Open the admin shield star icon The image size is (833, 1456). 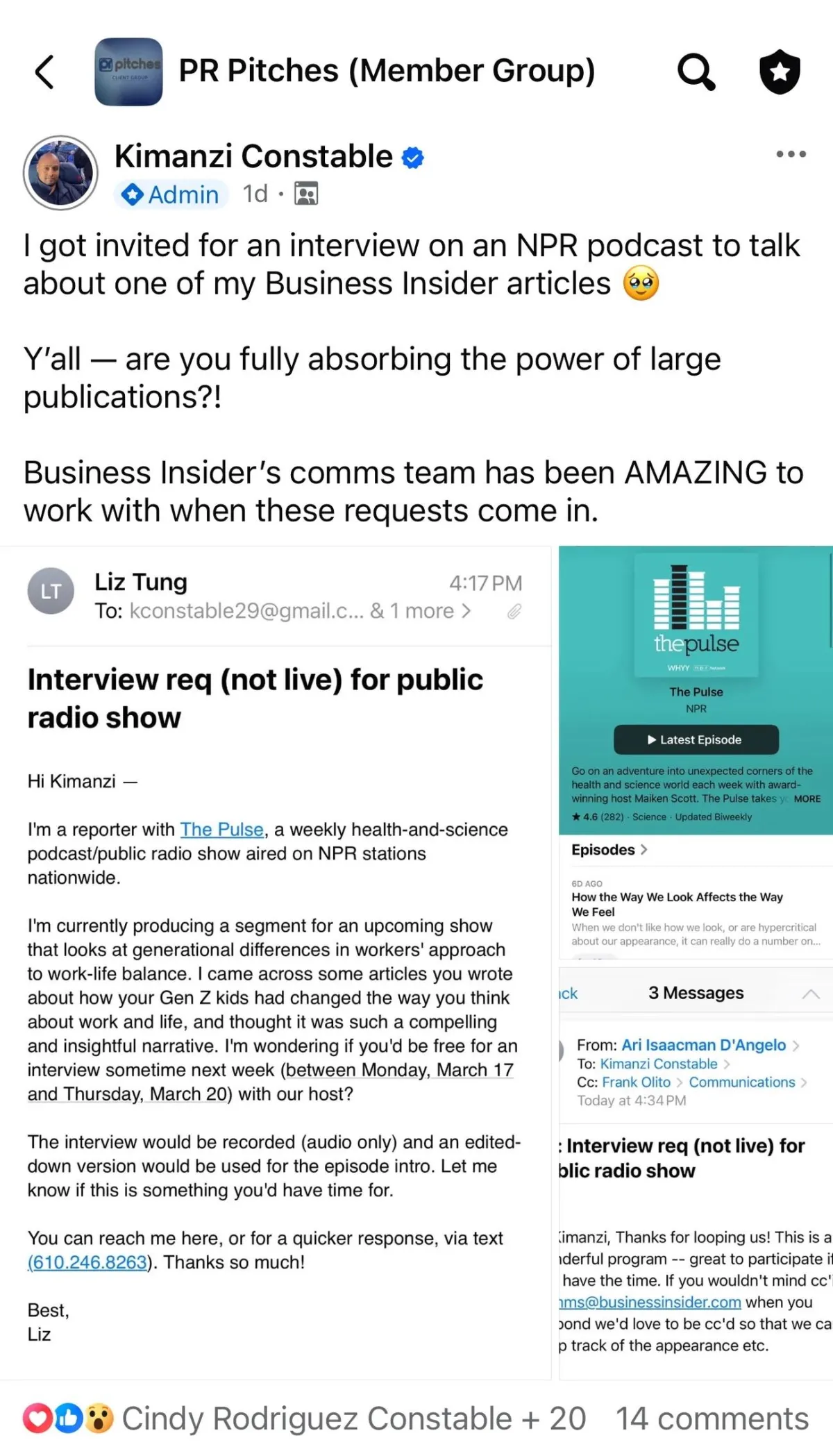point(779,72)
